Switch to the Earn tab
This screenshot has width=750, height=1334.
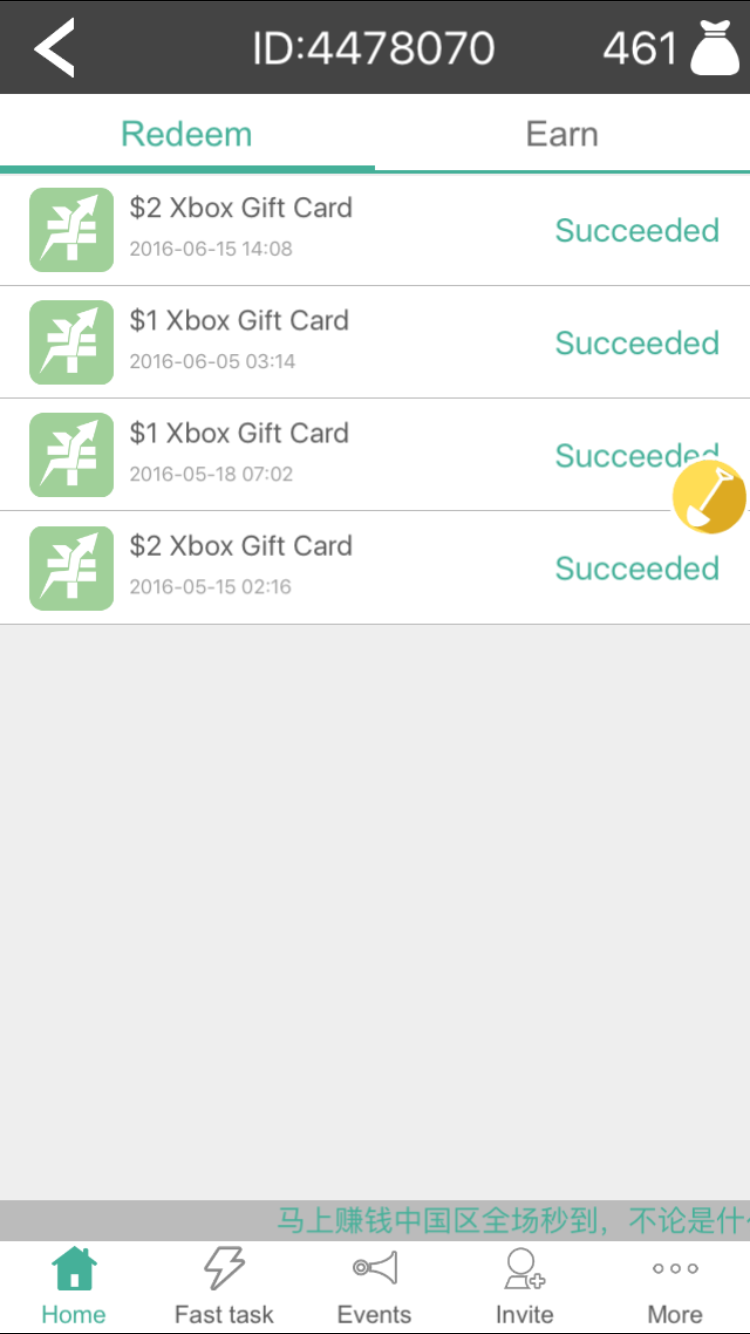click(562, 134)
